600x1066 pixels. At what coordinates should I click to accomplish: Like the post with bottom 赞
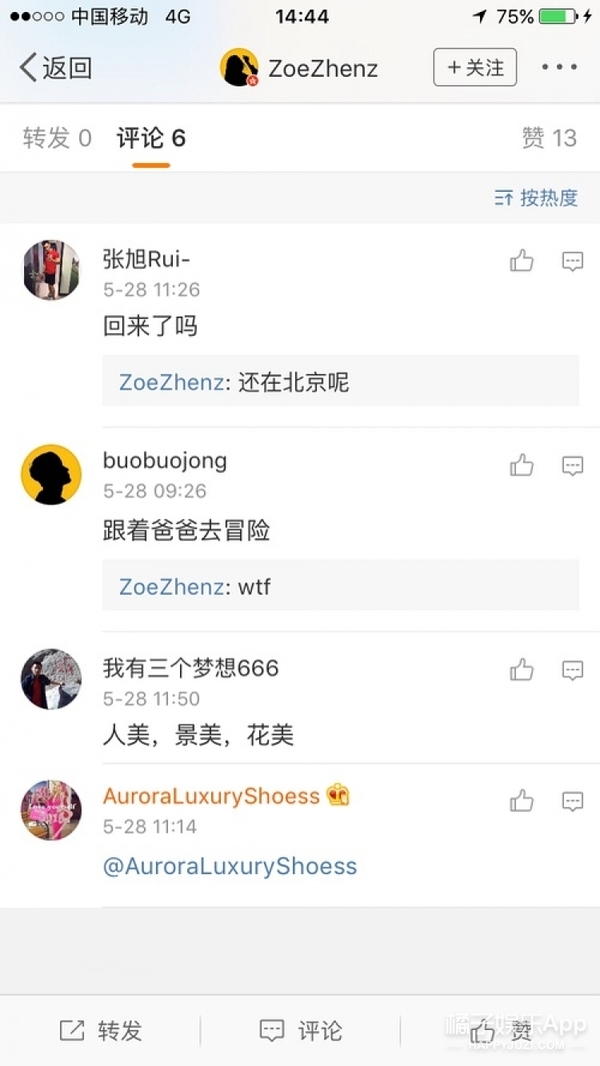500,1030
